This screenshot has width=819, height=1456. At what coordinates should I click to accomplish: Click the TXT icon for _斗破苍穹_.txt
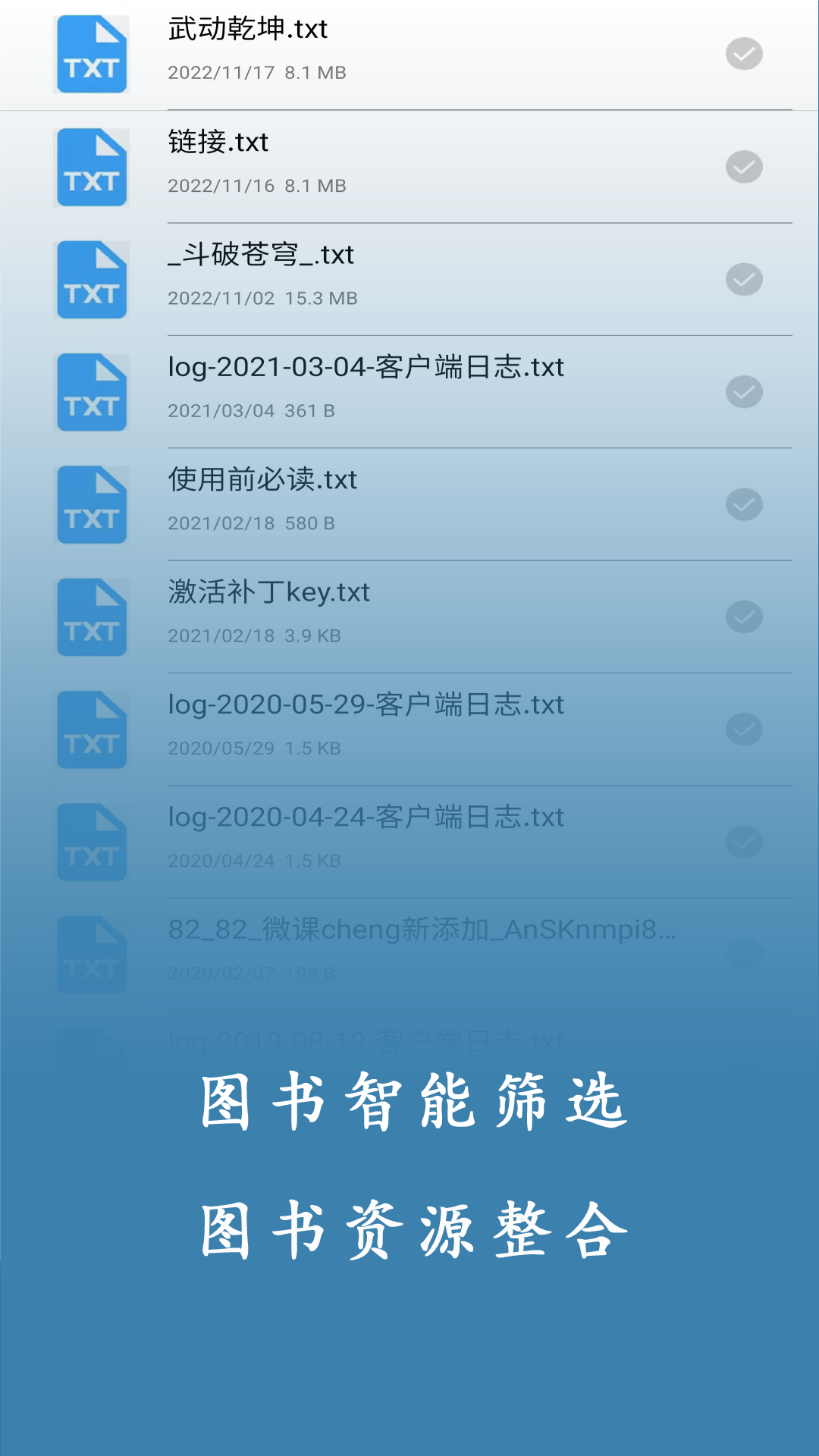point(92,279)
